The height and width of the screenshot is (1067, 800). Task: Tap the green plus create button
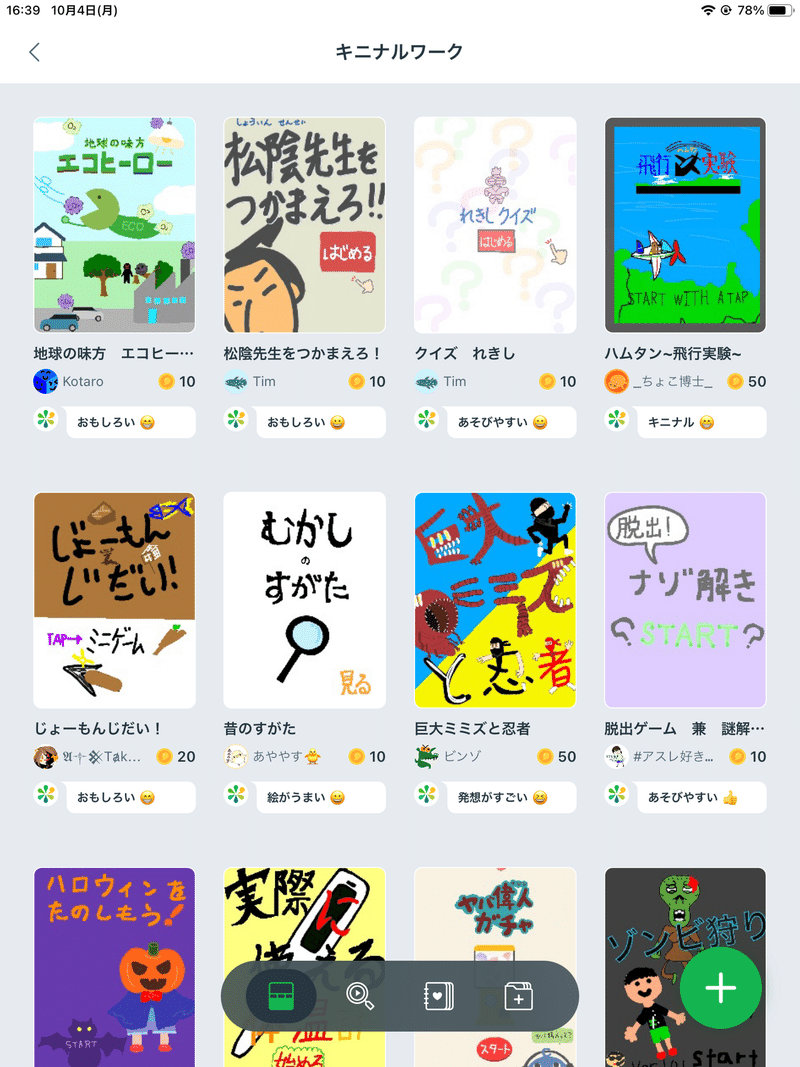[720, 988]
